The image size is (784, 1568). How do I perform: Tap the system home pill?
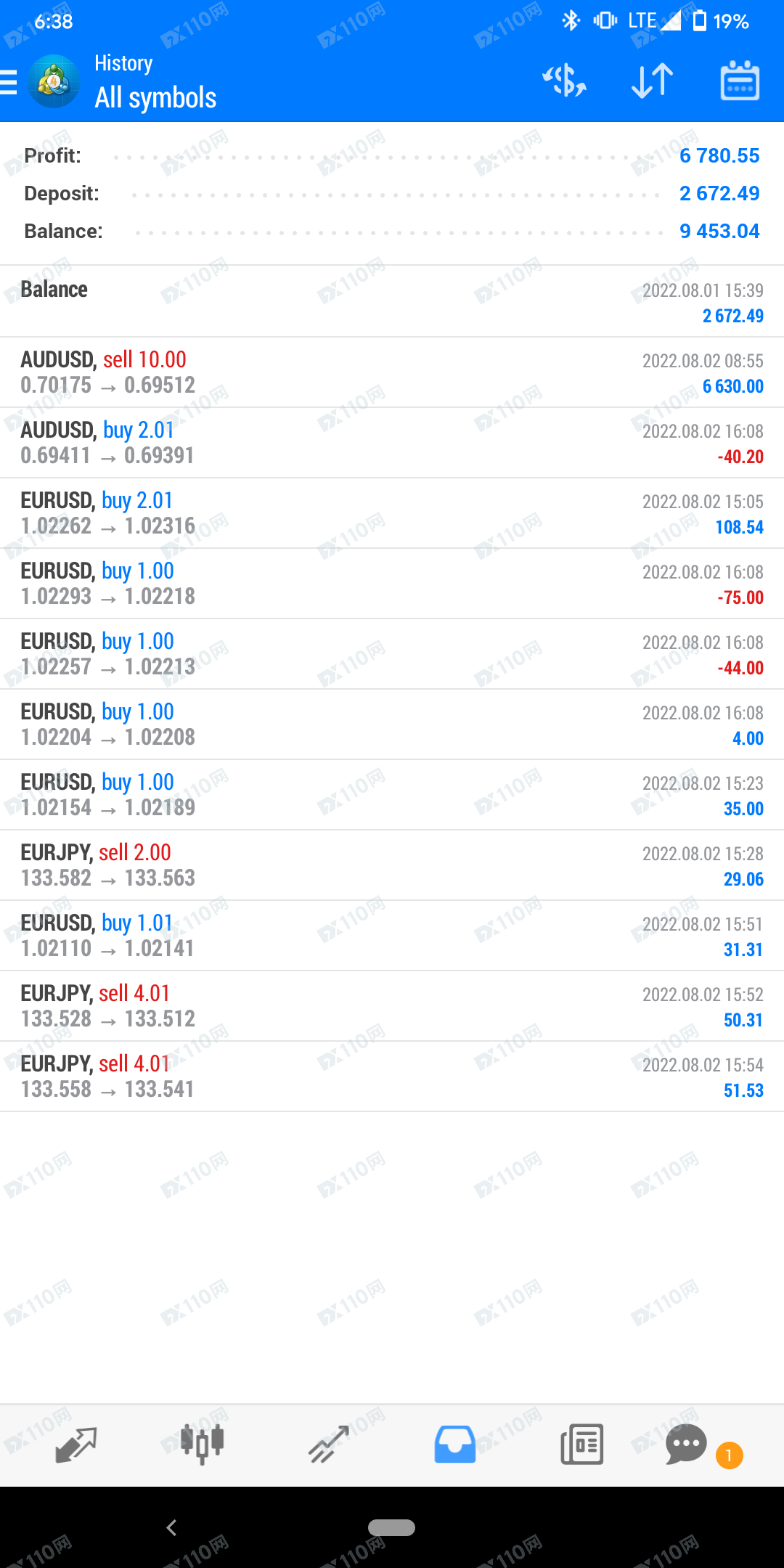click(x=391, y=1527)
